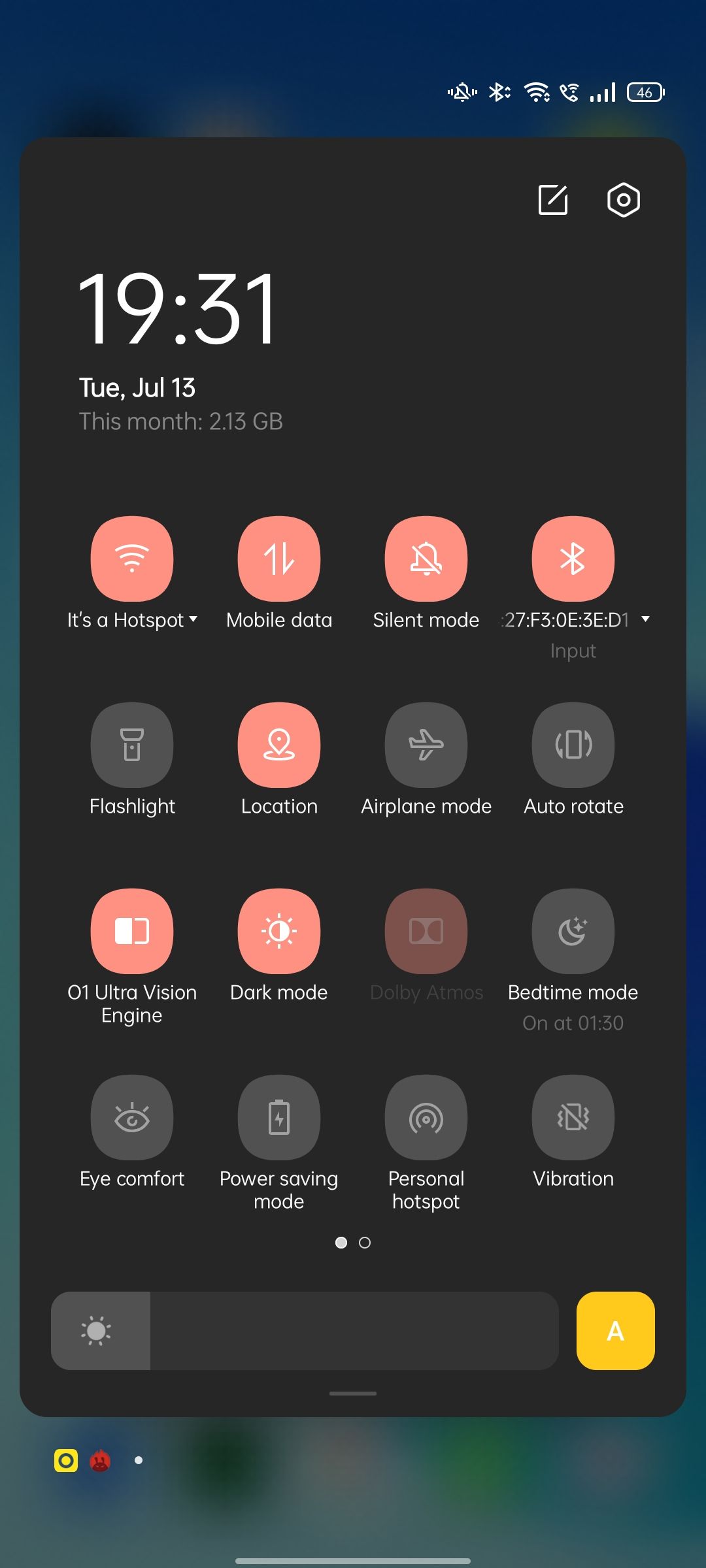Viewport: 706px width, 1568px height.
Task: Open the edit quick settings tiles icon
Action: coord(553,199)
